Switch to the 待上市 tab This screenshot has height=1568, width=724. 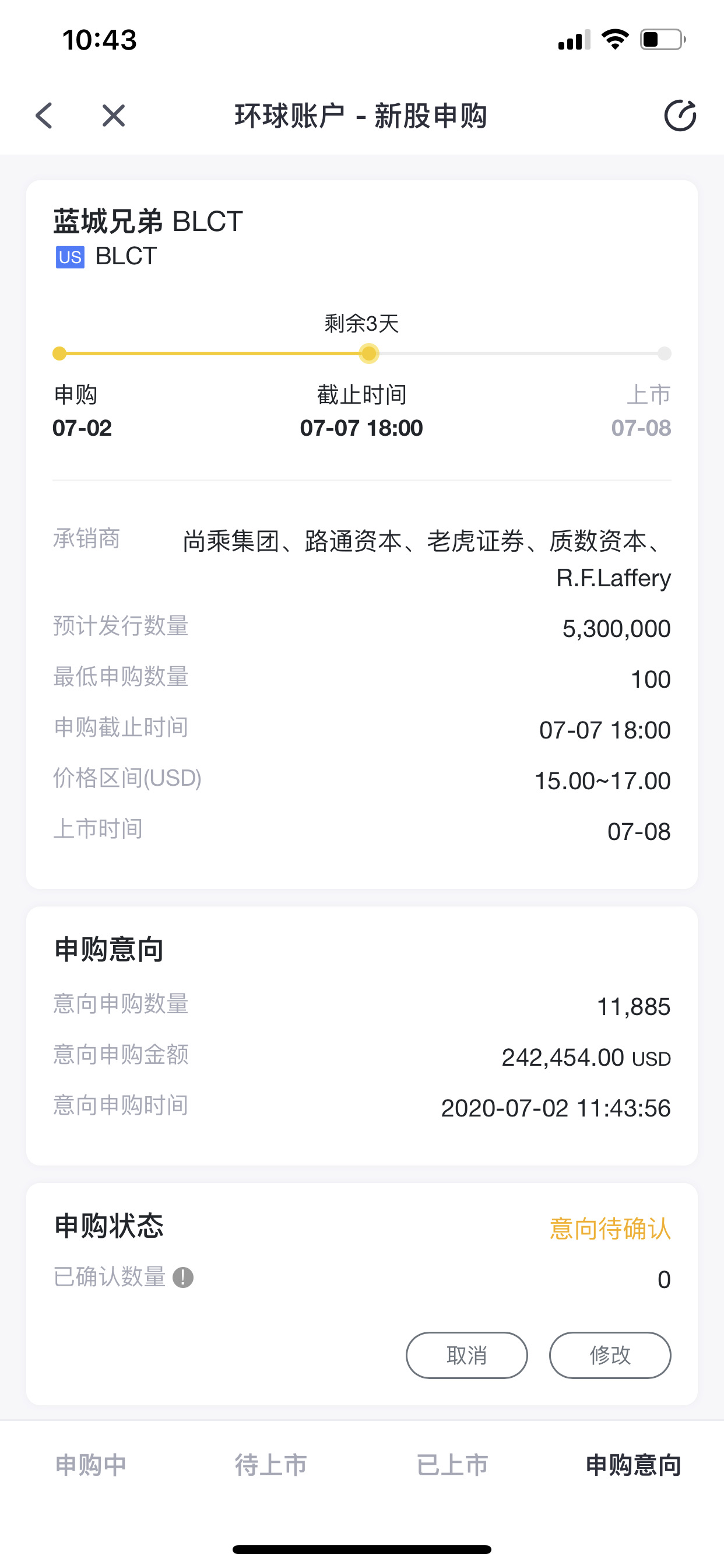pos(271,1465)
